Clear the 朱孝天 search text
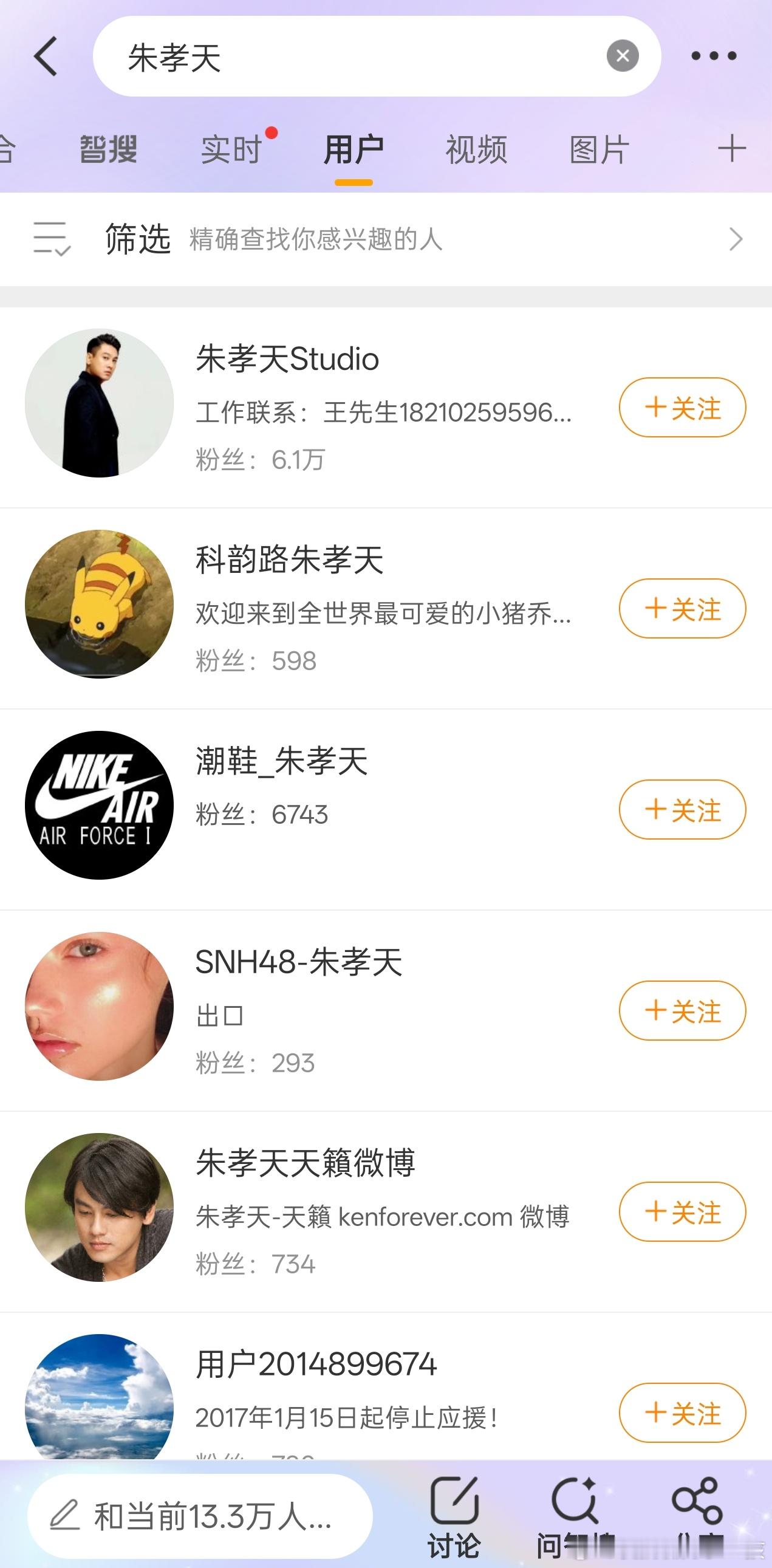The height and width of the screenshot is (1568, 772). [x=622, y=56]
